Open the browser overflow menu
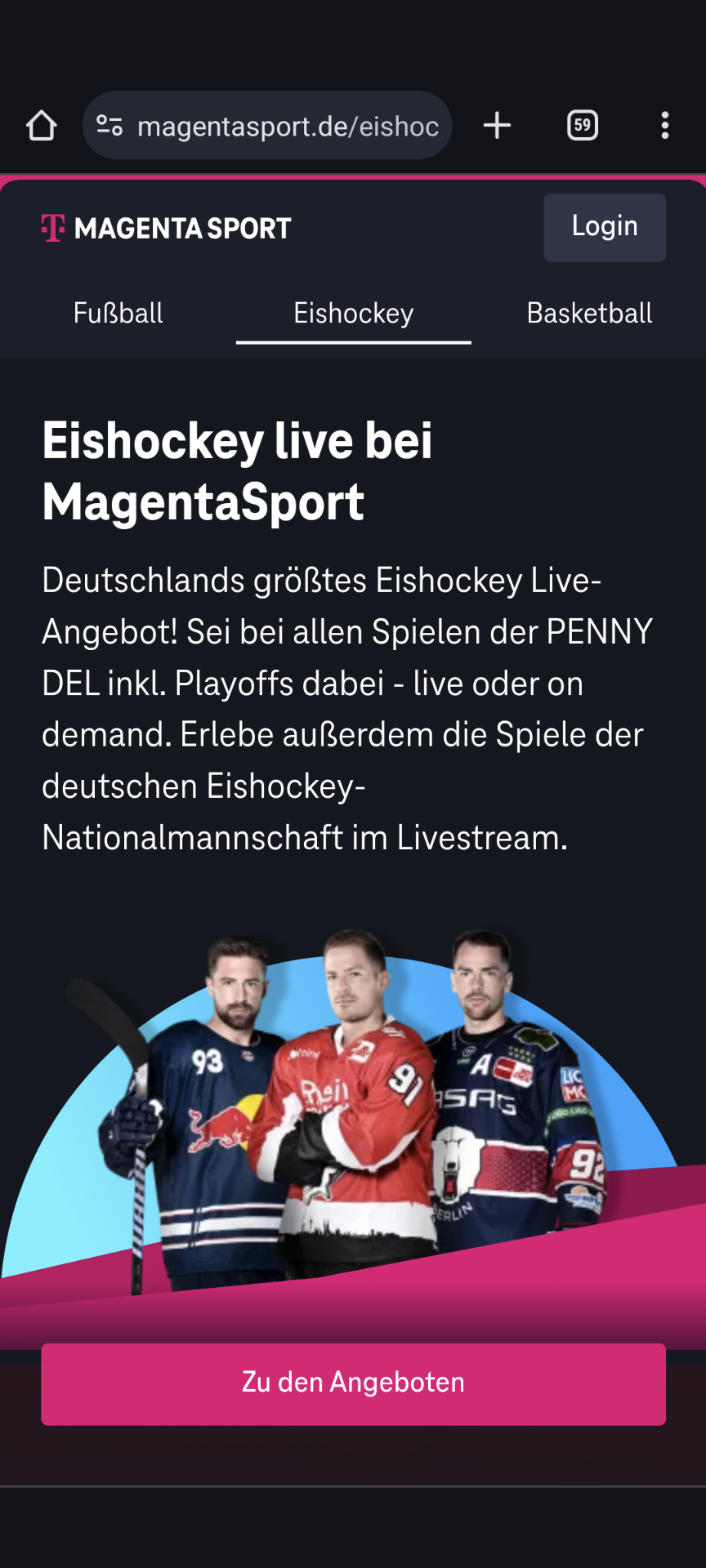 pos(665,126)
